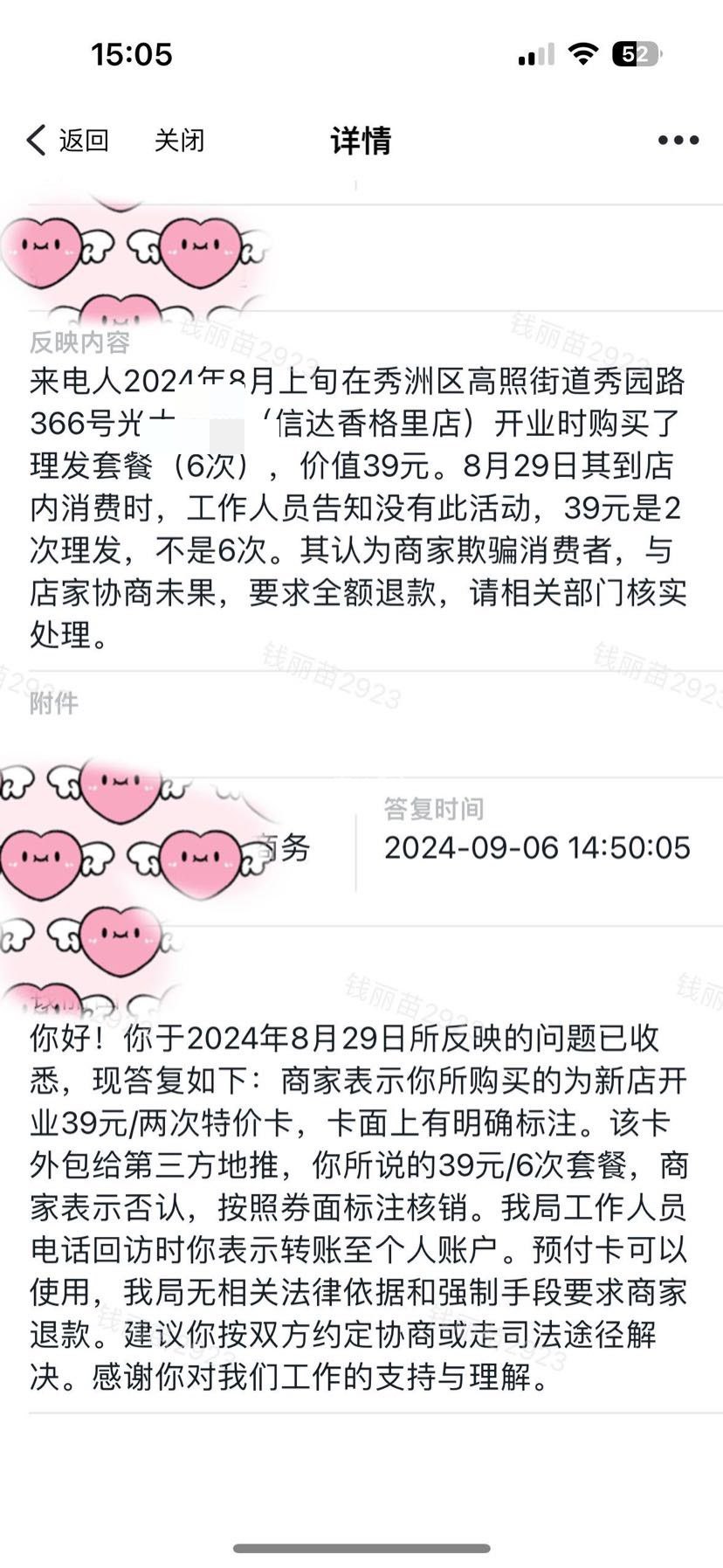
Task: Tap the 返回 back button
Action: pos(68,140)
